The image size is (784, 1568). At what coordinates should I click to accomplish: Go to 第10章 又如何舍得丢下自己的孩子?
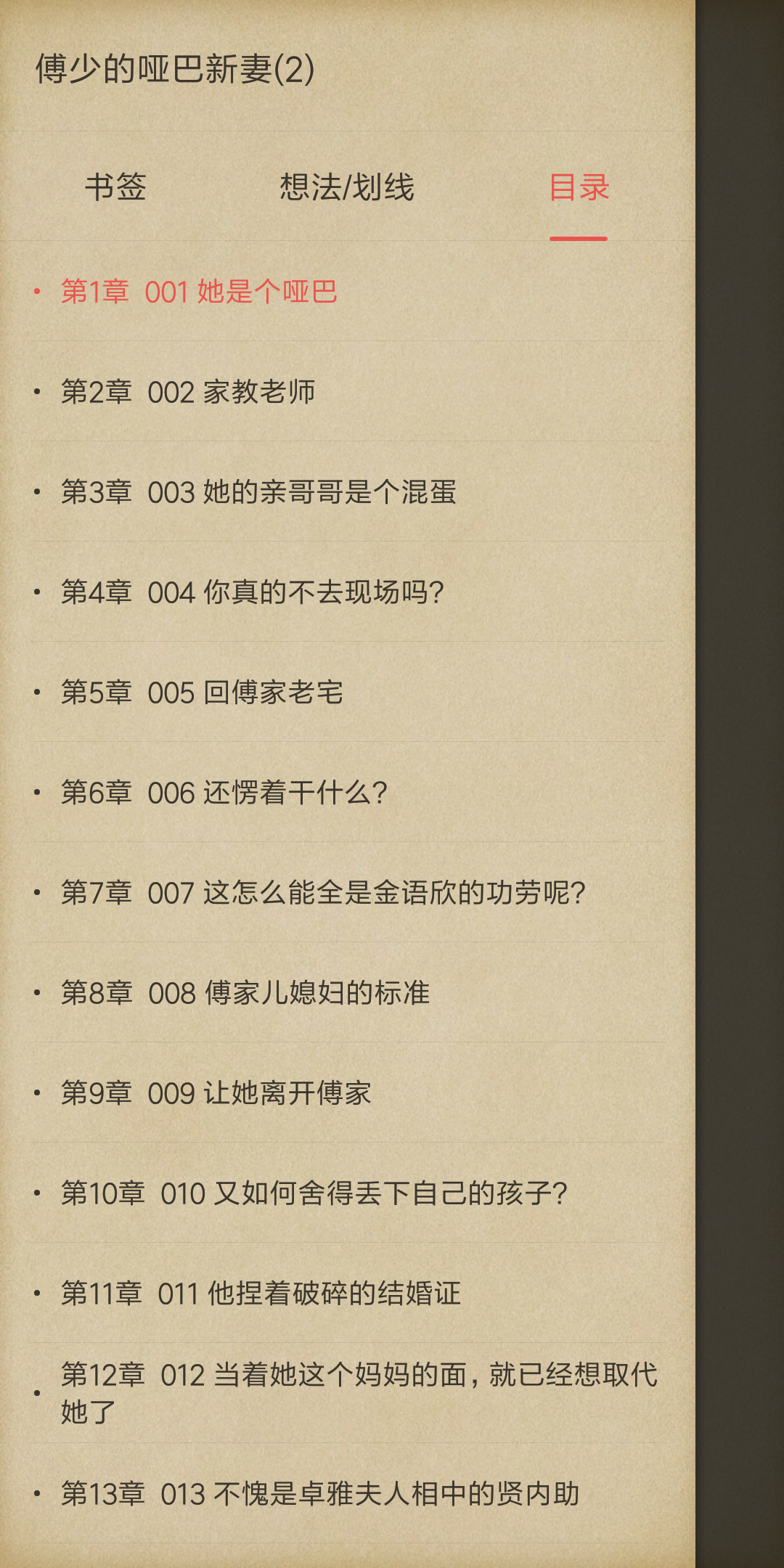pyautogui.click(x=347, y=1193)
